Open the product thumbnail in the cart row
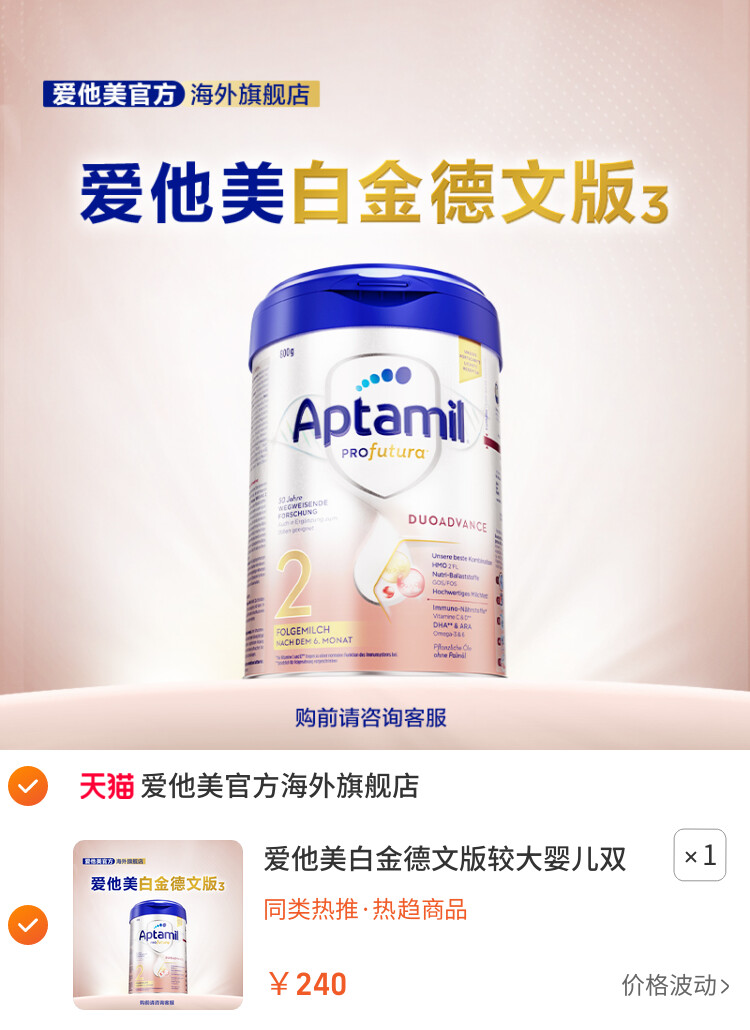Screen dimensions: 750x1030 [x=158, y=924]
